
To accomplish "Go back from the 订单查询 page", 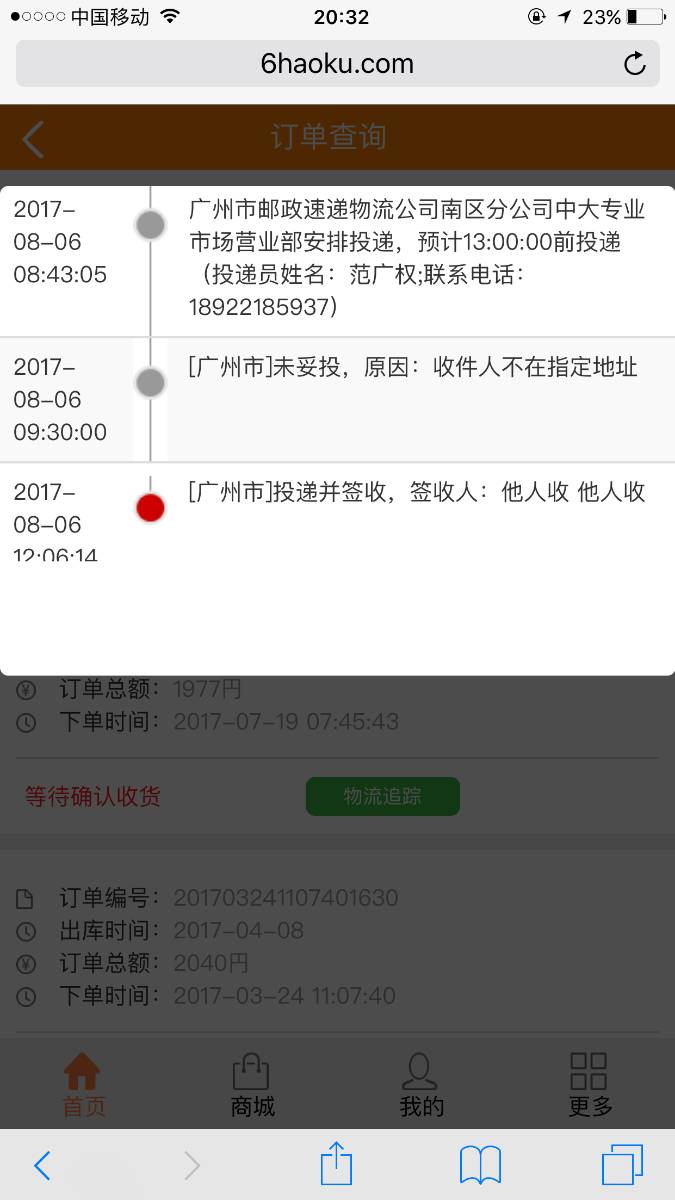I will pyautogui.click(x=34, y=139).
